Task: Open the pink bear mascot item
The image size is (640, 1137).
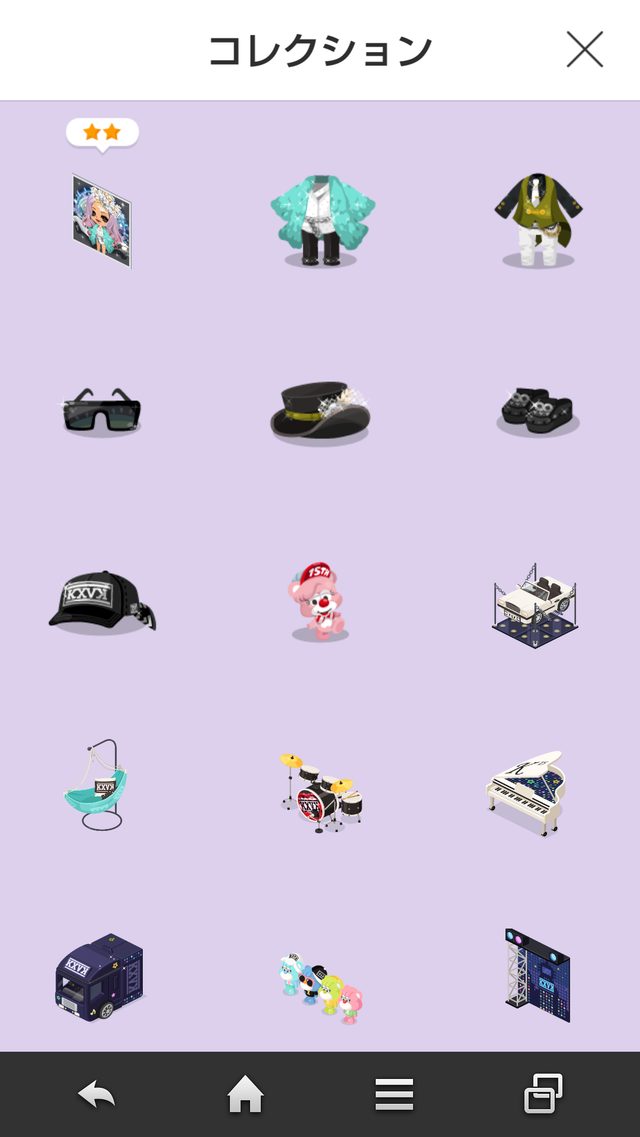Action: pyautogui.click(x=321, y=603)
